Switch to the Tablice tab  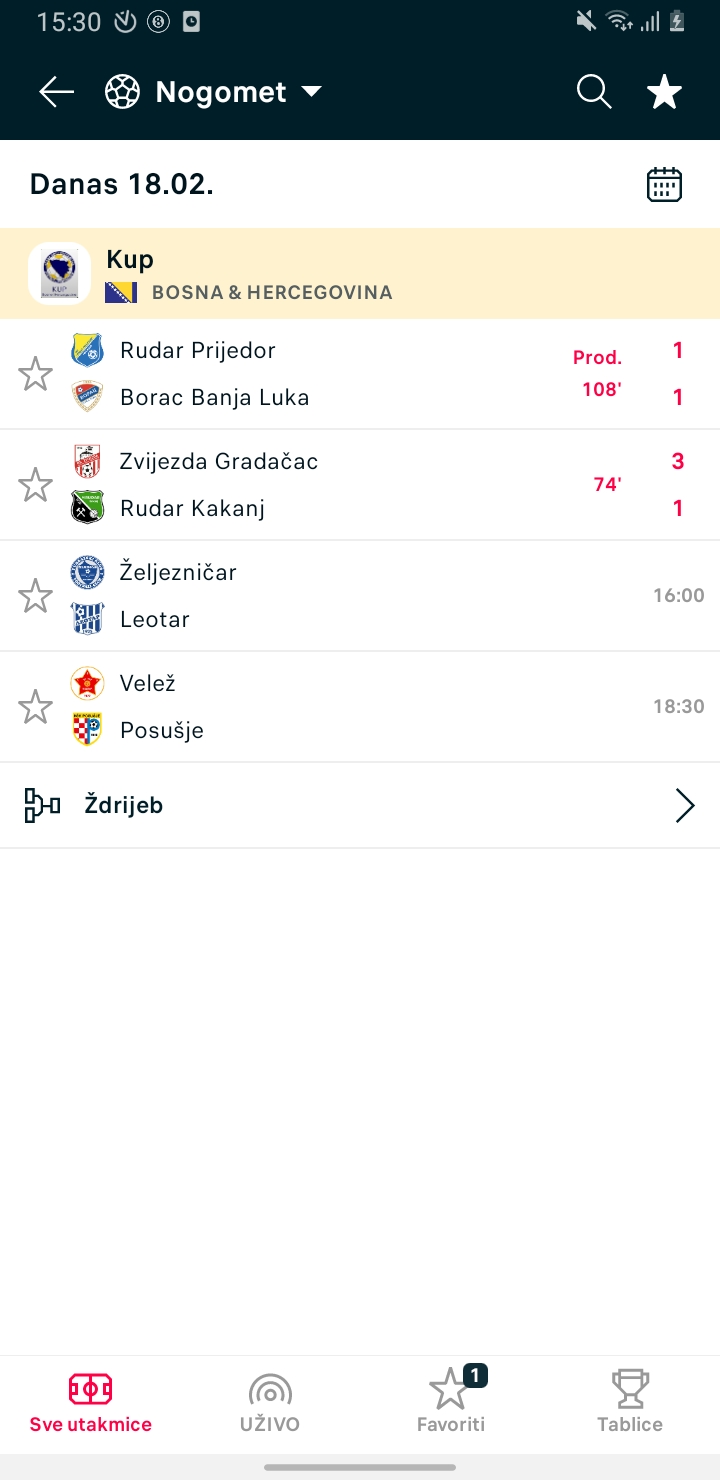click(x=630, y=1404)
